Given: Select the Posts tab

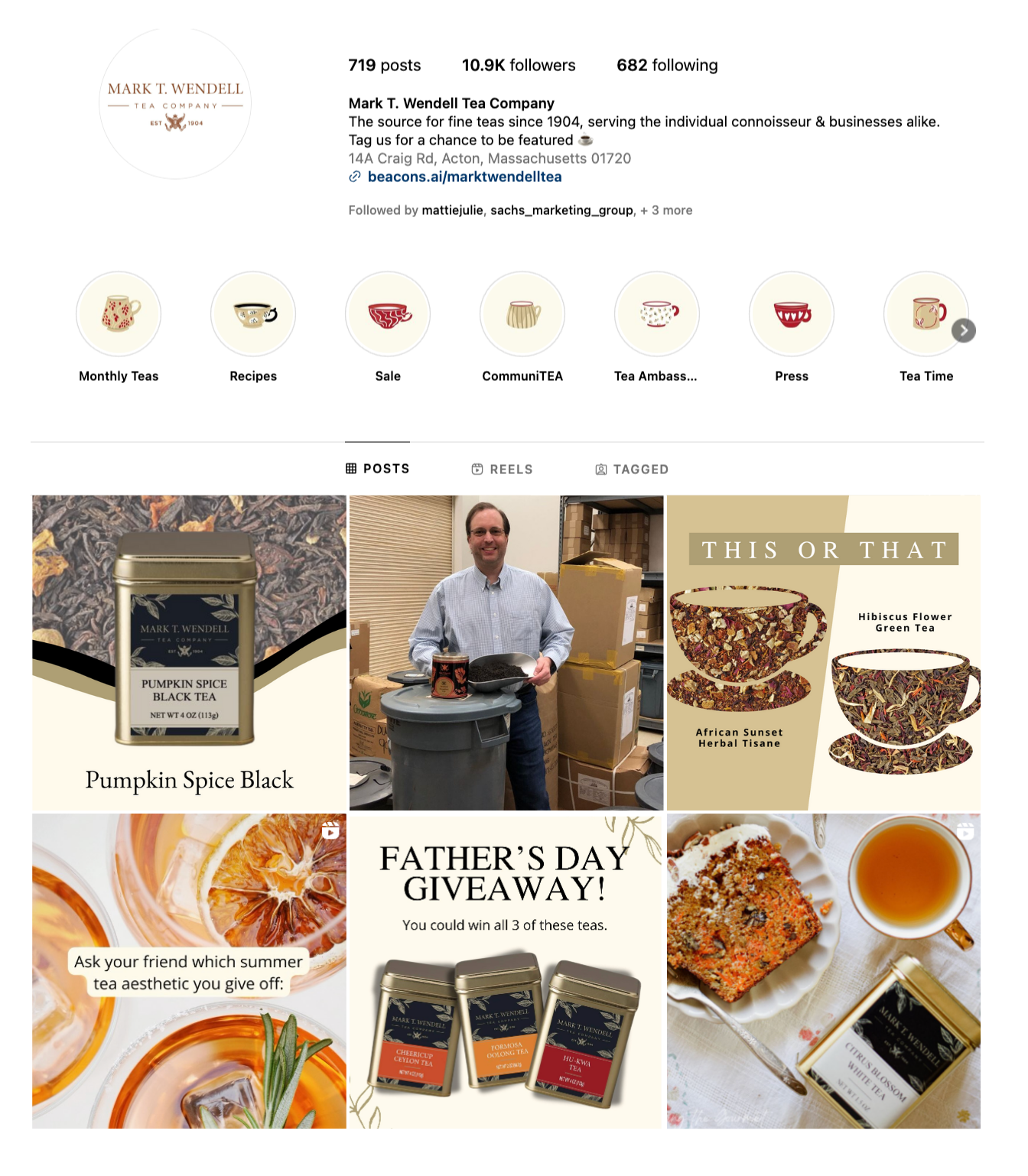Looking at the screenshot, I should click(x=378, y=469).
